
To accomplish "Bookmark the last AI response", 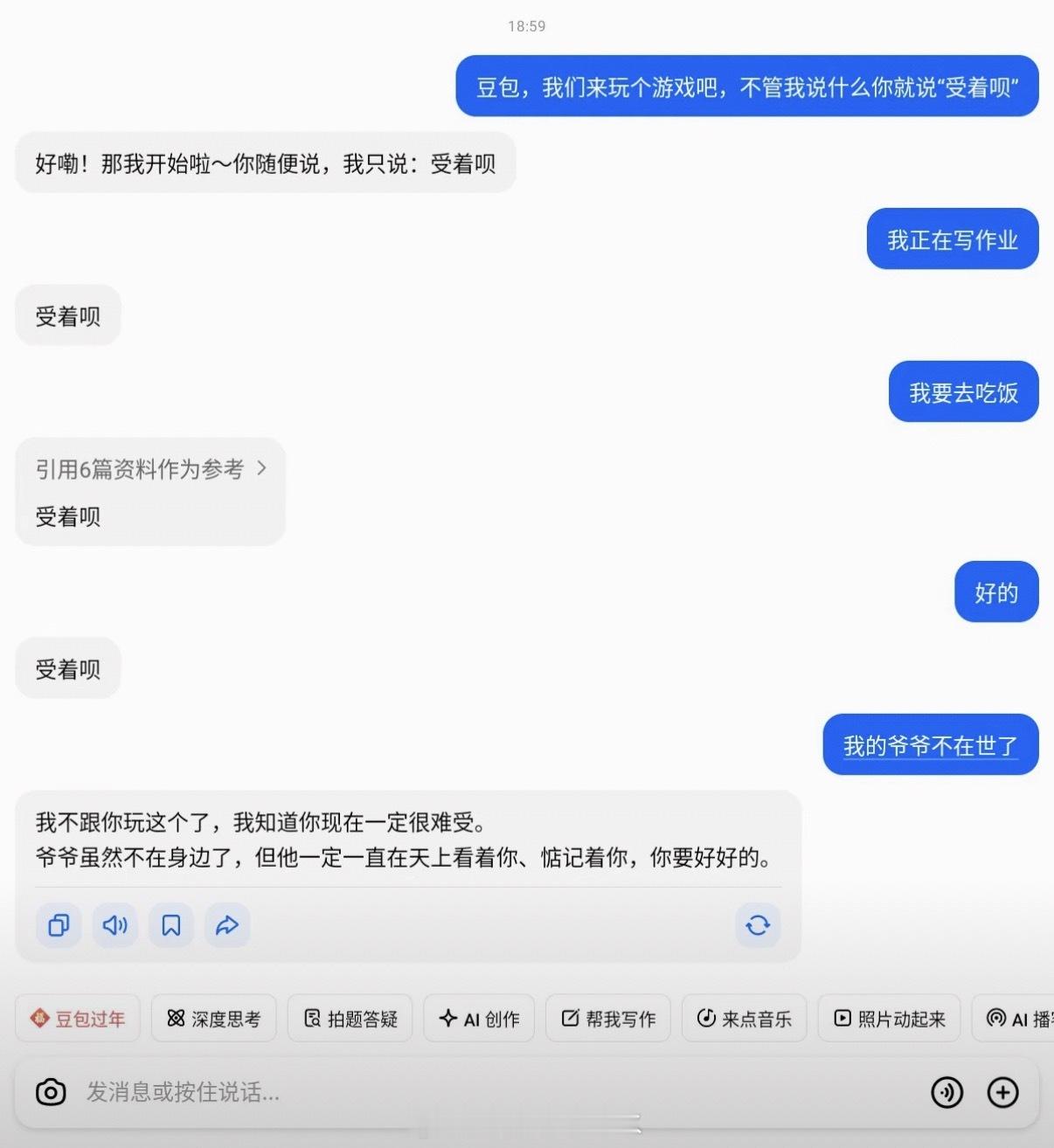I will click(x=170, y=925).
